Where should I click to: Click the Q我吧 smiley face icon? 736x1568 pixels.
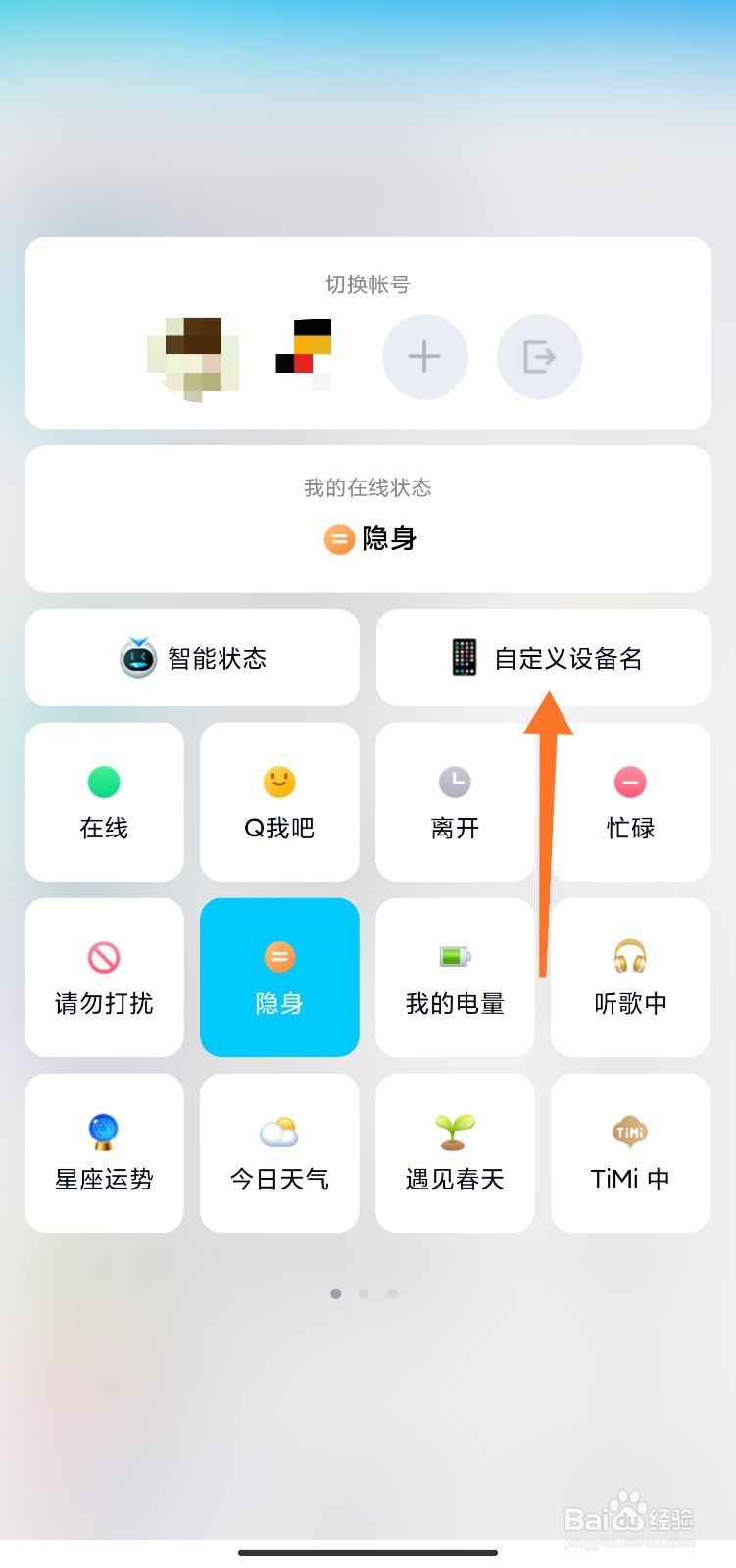point(278,783)
